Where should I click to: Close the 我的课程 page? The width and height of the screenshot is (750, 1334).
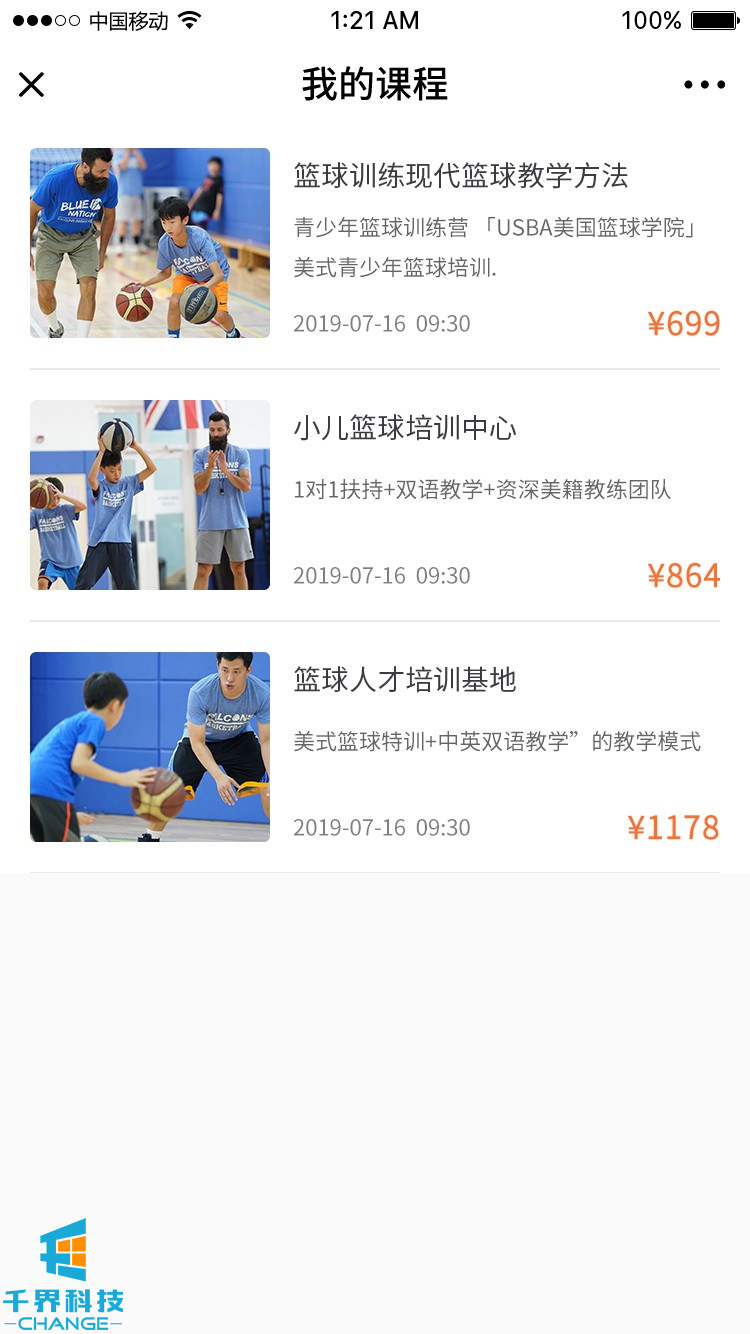coord(32,85)
